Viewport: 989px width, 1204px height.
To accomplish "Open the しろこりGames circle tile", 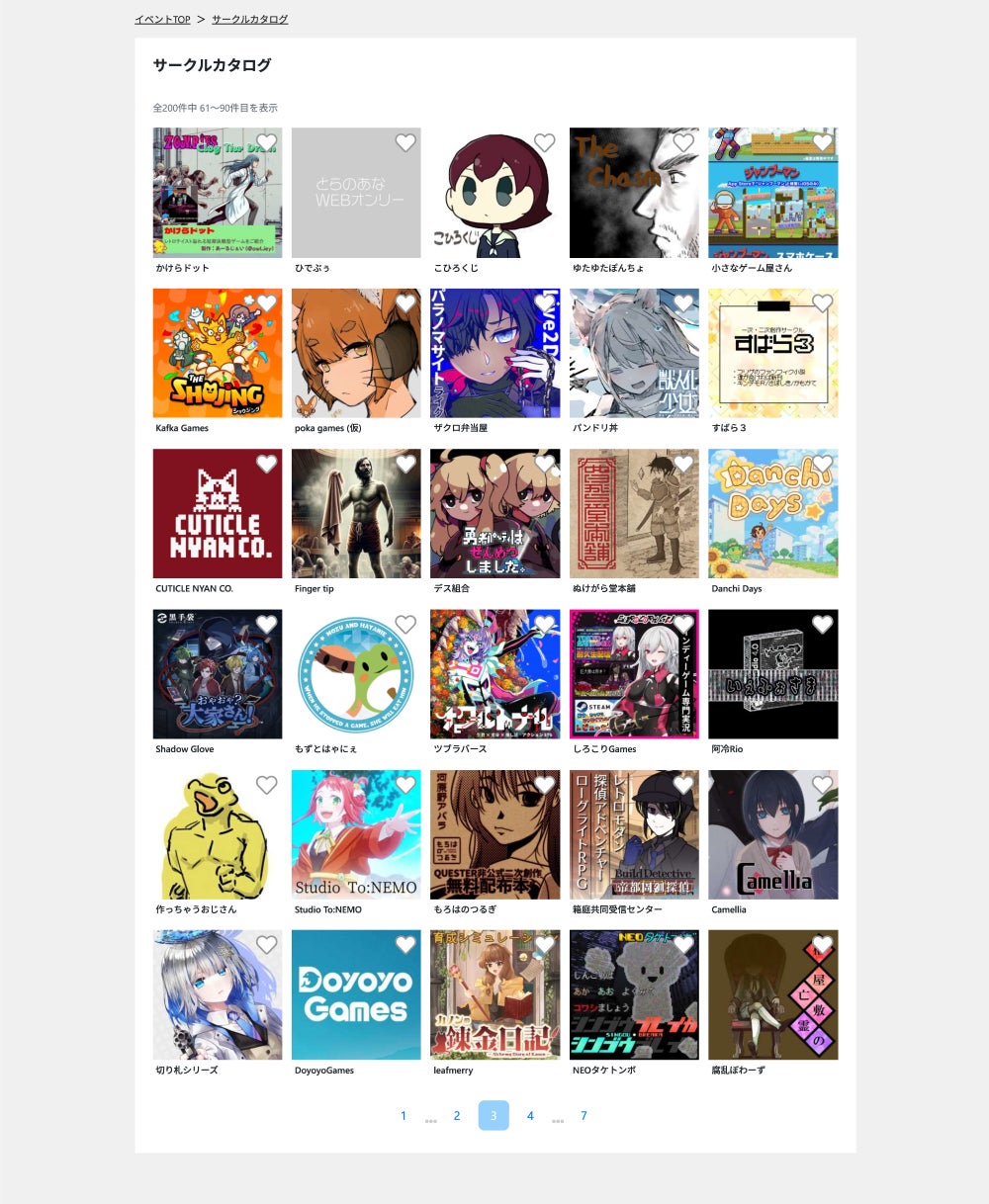I will coord(634,674).
